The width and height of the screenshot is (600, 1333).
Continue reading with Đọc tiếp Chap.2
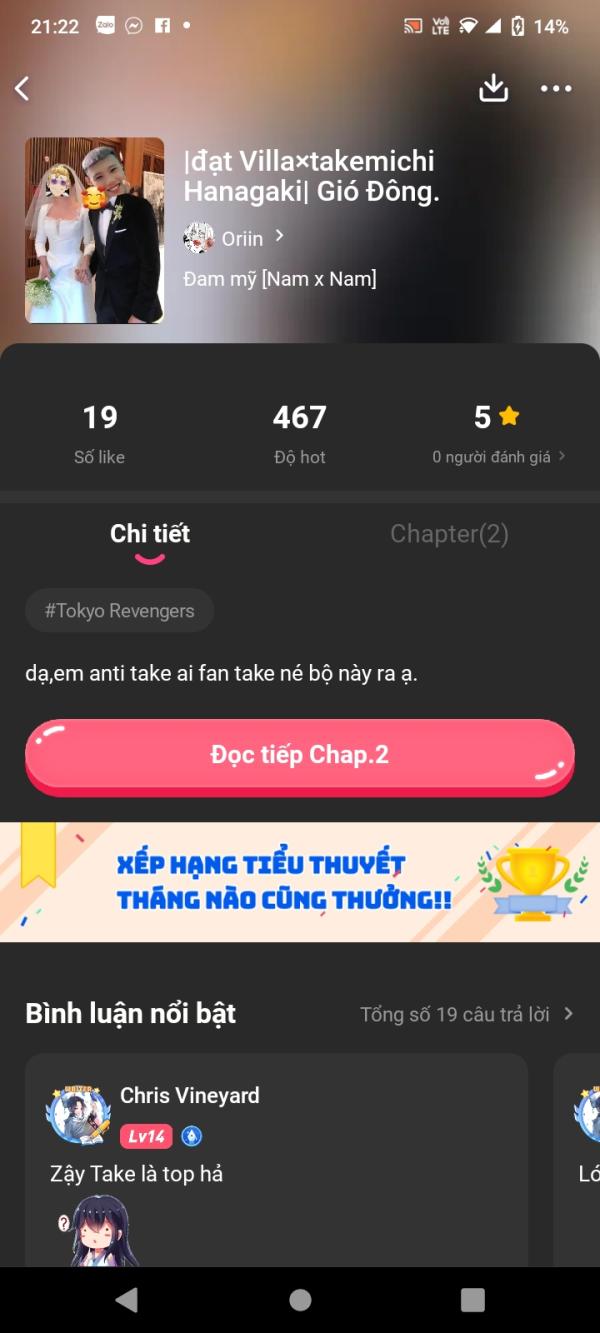pyautogui.click(x=300, y=756)
